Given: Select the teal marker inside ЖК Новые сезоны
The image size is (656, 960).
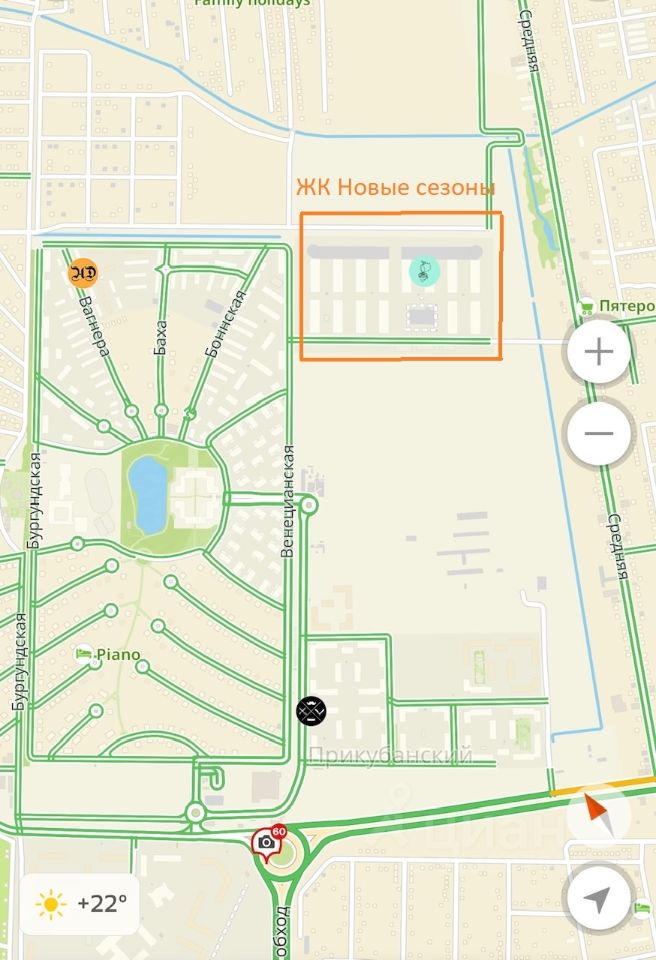Looking at the screenshot, I should (423, 270).
